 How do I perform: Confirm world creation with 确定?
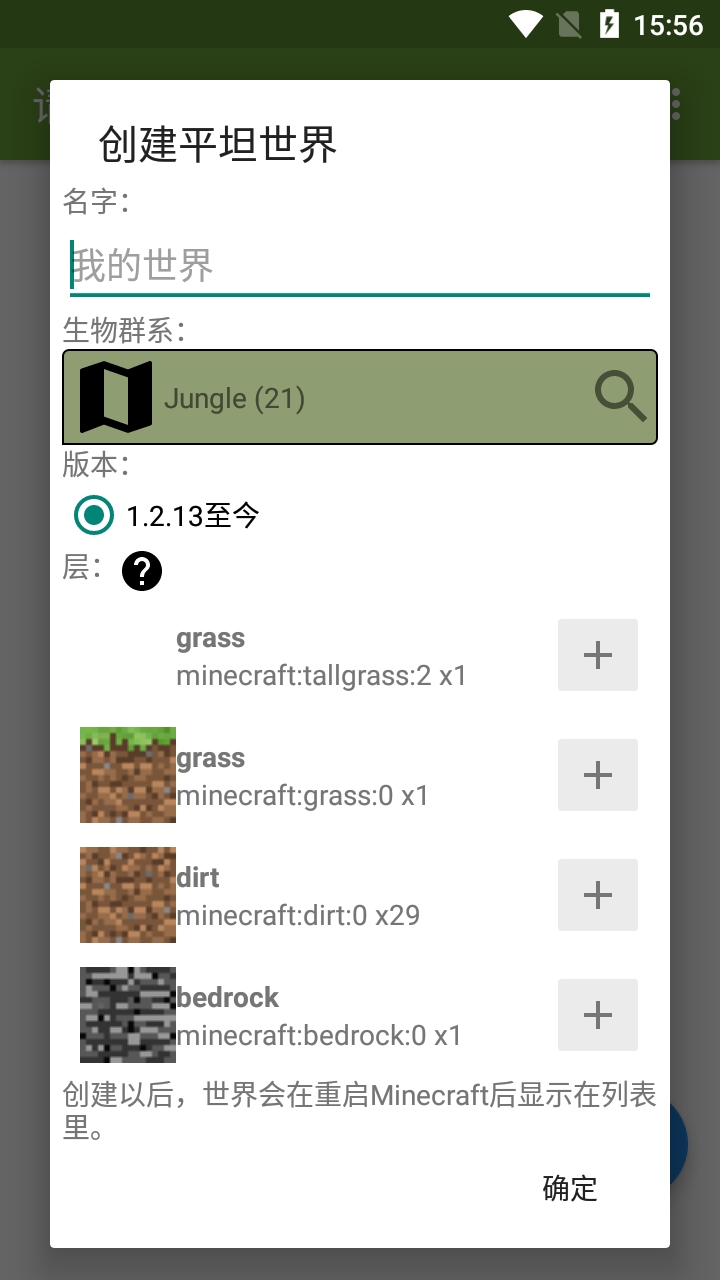coord(568,1189)
